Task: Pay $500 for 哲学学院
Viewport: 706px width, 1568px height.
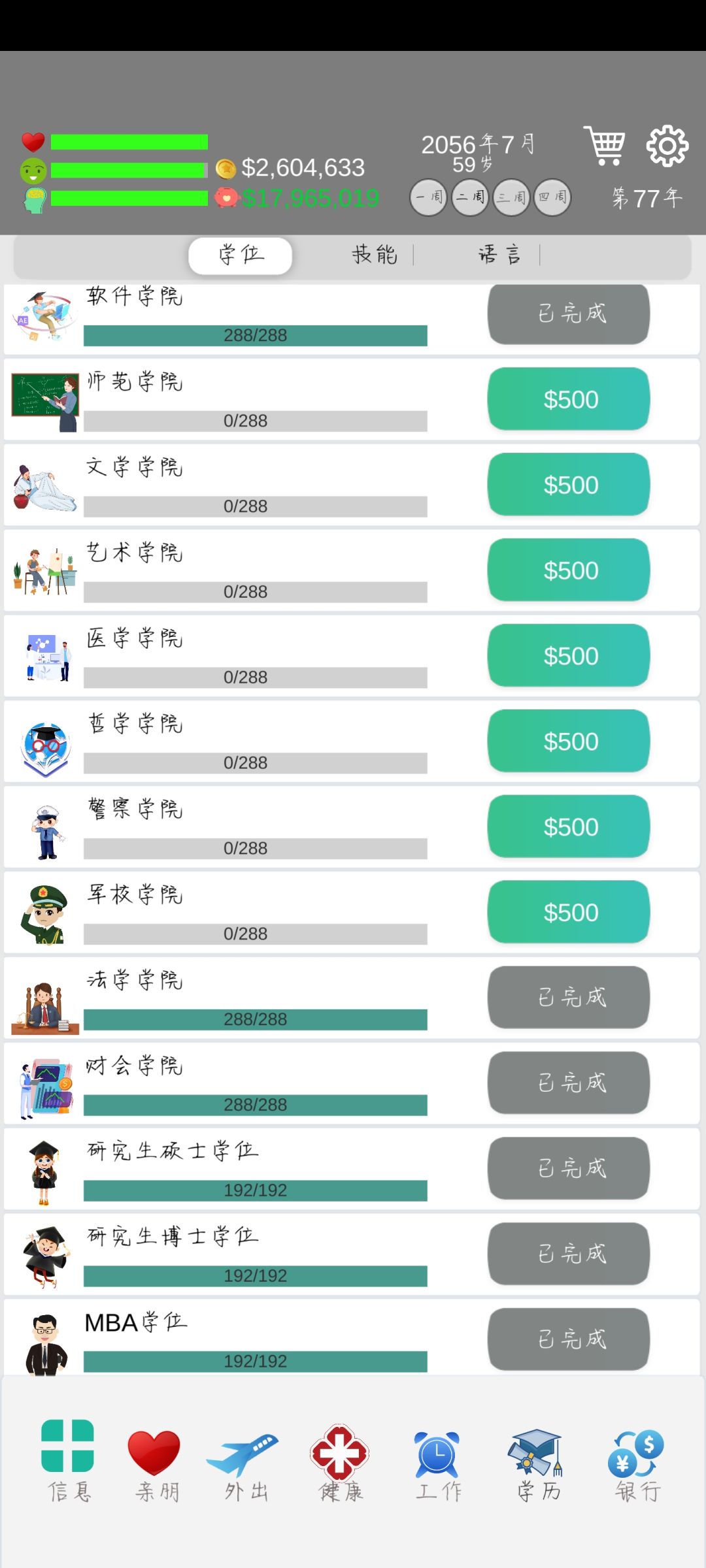Action: (569, 741)
